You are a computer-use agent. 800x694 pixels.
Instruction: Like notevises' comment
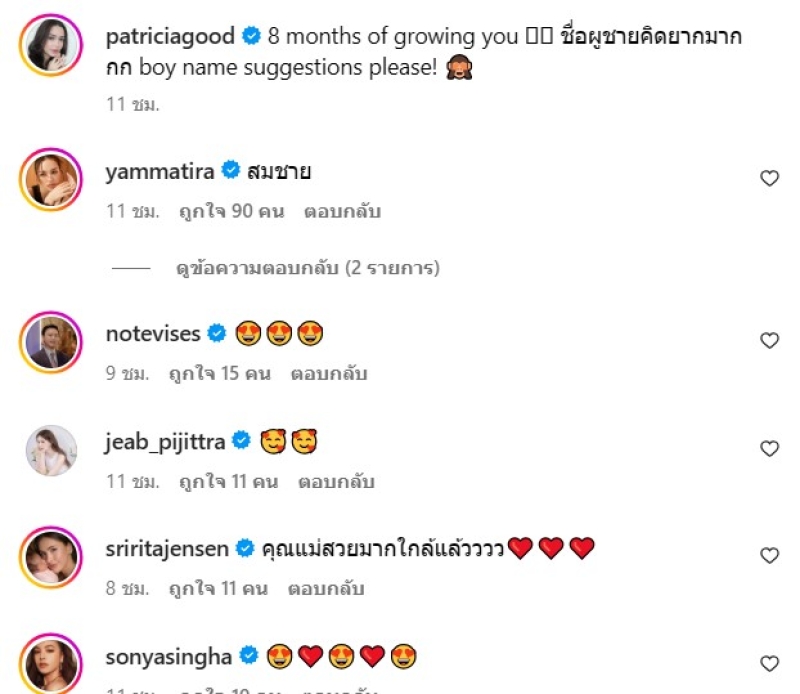[x=769, y=340]
